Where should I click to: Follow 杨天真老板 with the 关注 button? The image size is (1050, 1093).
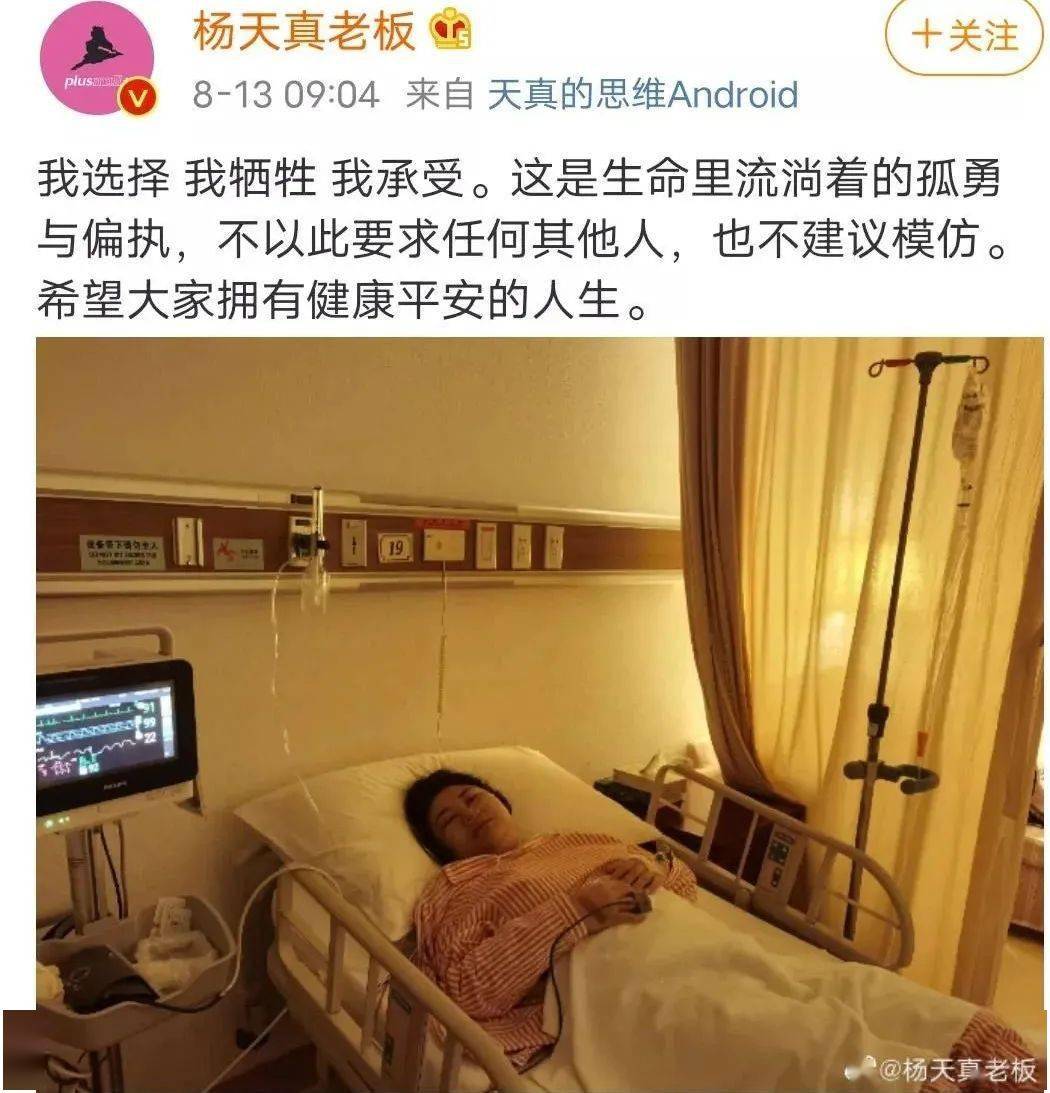[962, 37]
